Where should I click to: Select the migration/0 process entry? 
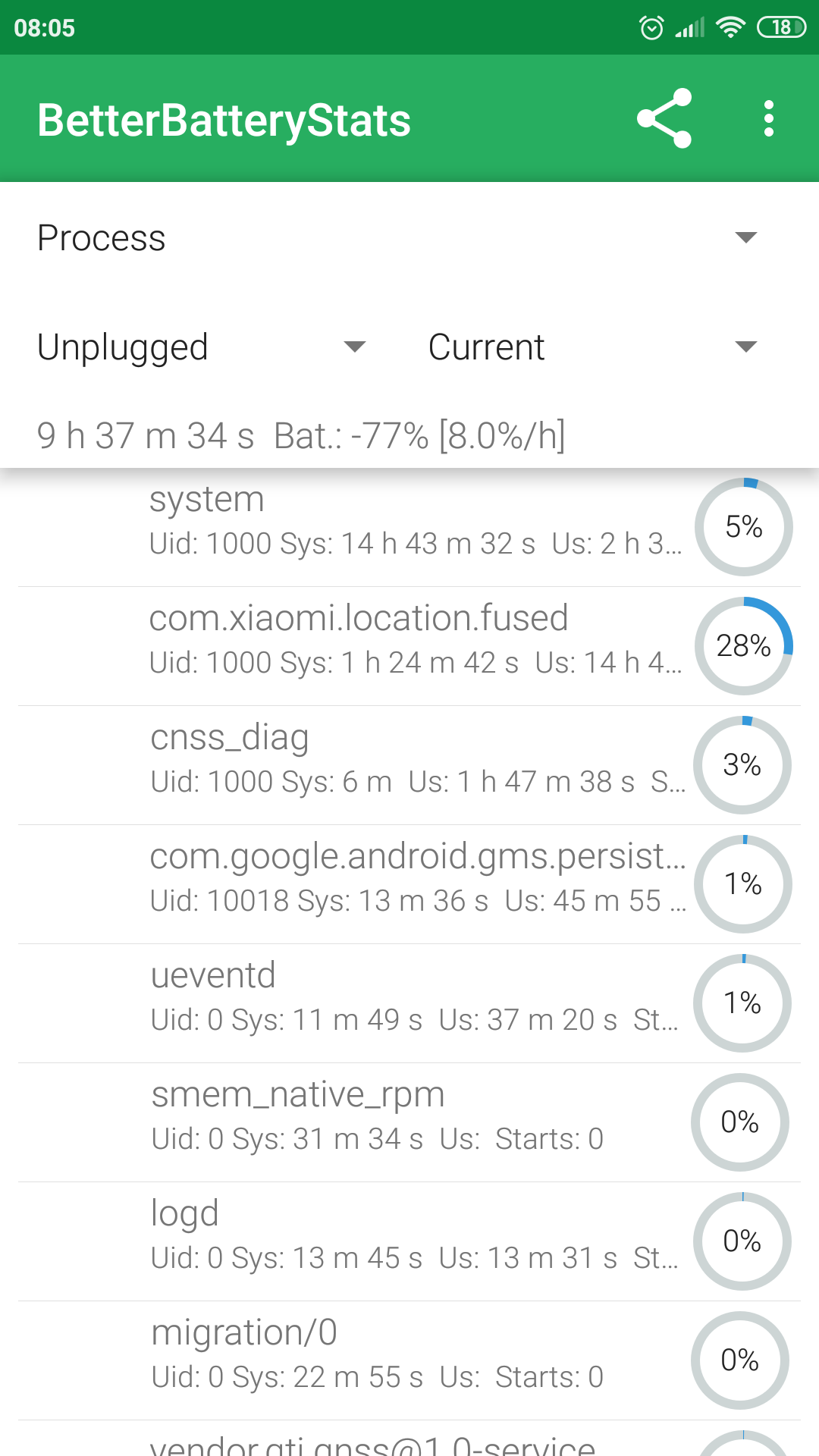tap(409, 1360)
